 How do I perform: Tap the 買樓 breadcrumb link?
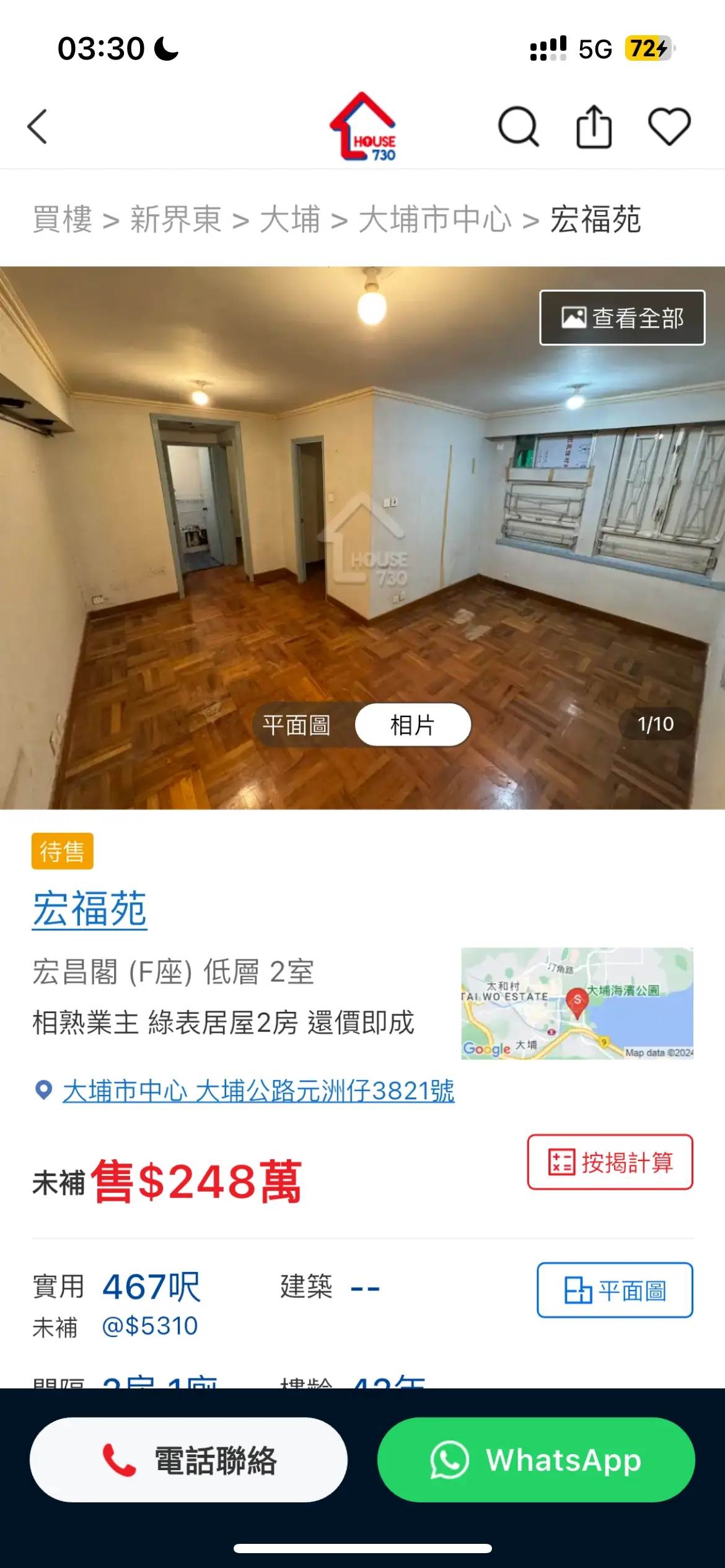[x=63, y=220]
